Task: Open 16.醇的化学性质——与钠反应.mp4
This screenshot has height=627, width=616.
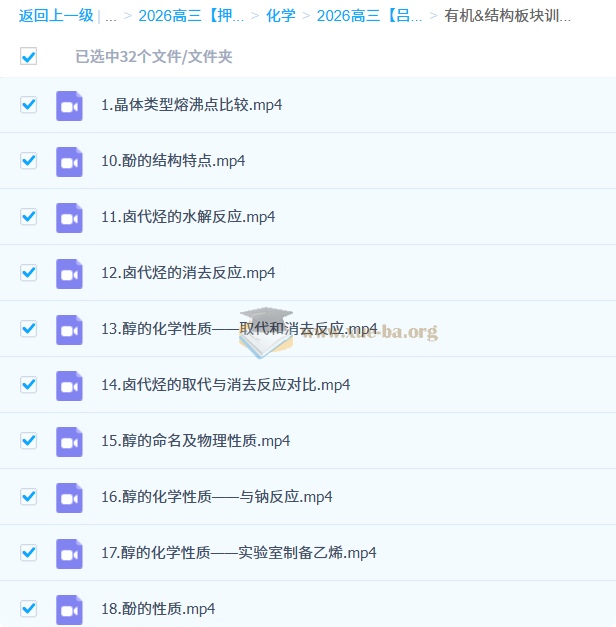Action: (217, 497)
